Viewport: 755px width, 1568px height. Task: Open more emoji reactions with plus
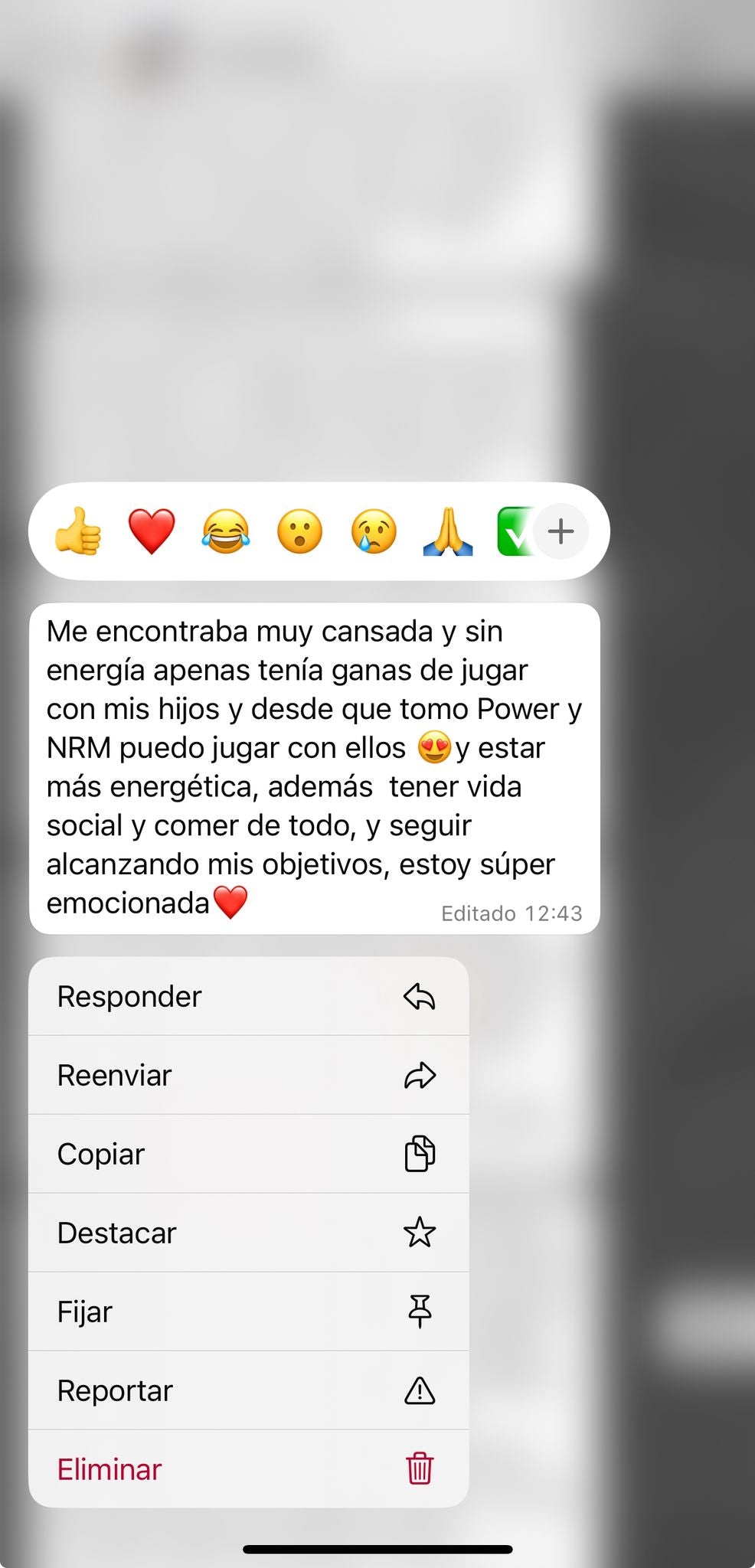(x=561, y=531)
